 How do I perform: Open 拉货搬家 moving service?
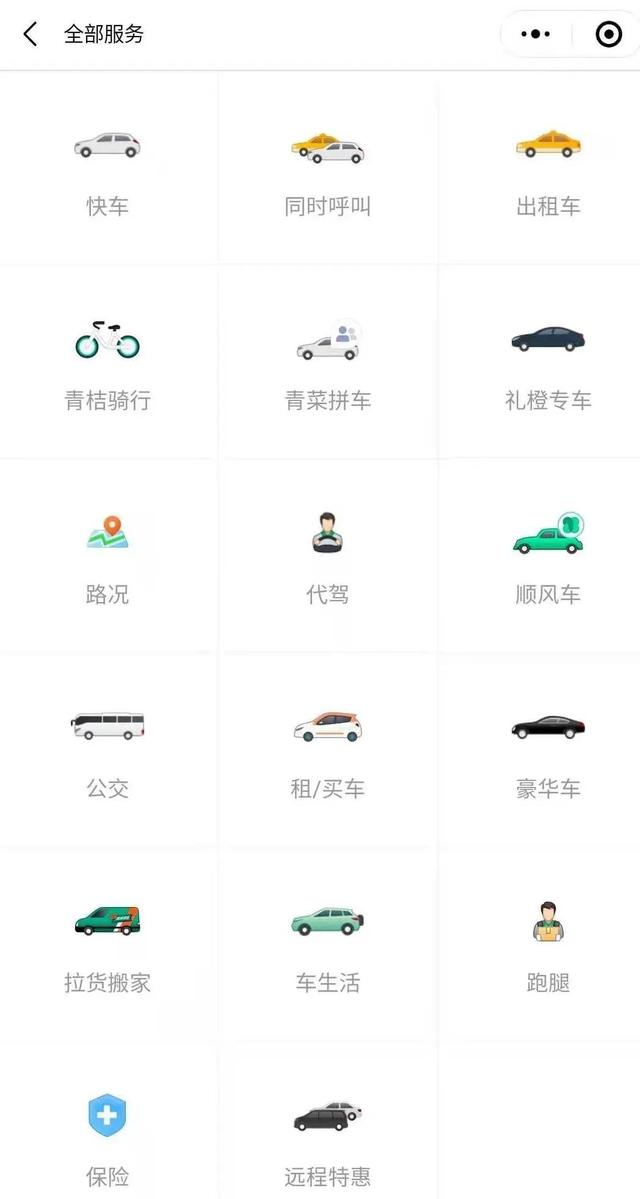108,946
